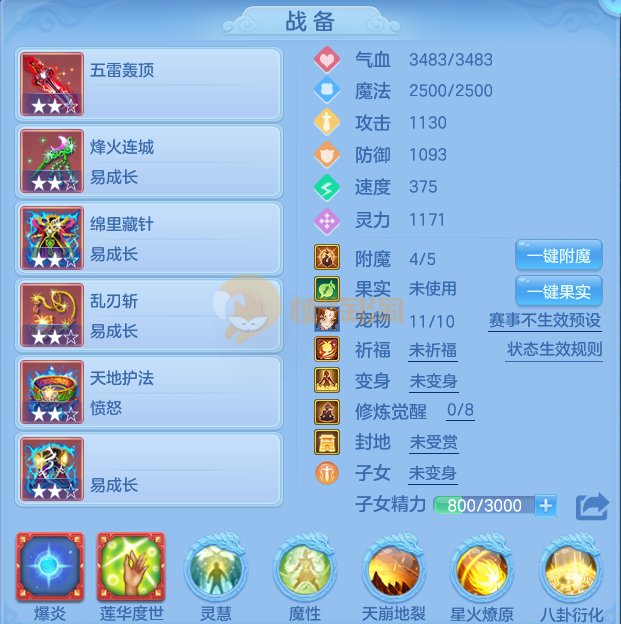621x624 pixels.
Task: Select the 莲华度世 skill icon
Action: [130, 567]
